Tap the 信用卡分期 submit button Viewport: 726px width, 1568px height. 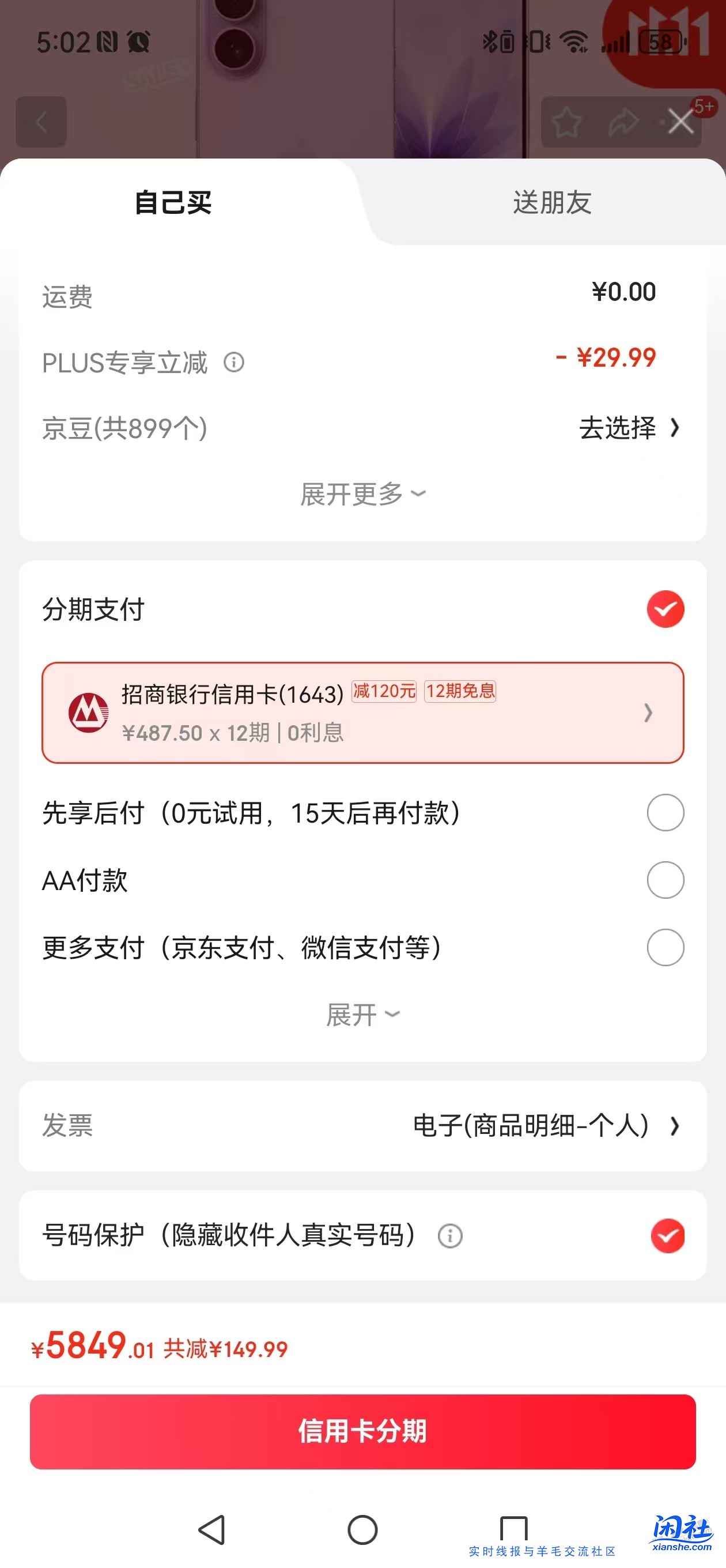(x=362, y=1431)
